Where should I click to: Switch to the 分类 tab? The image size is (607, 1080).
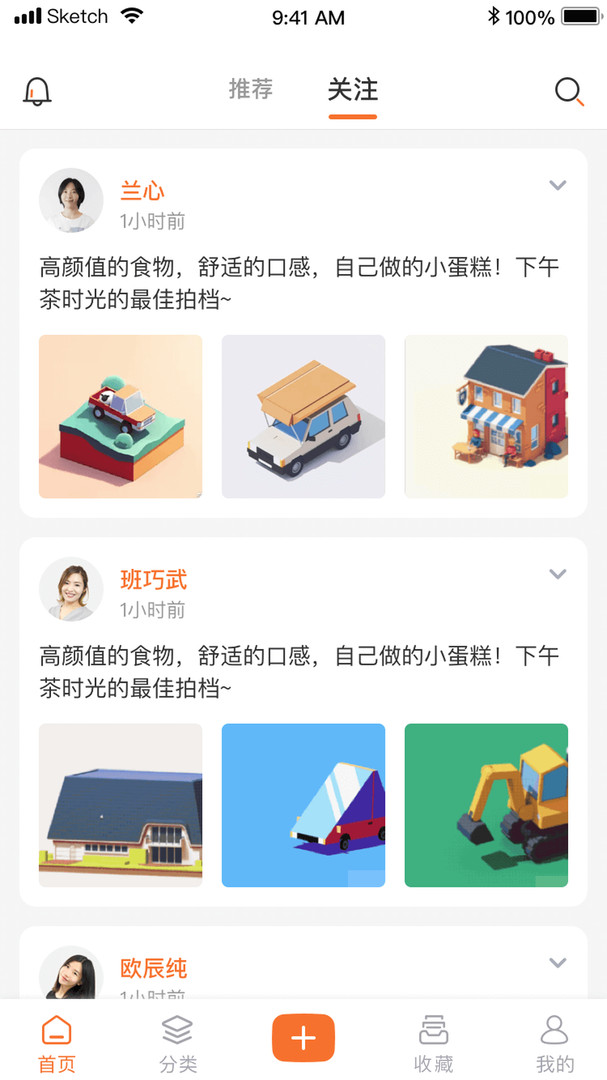coord(178,1044)
